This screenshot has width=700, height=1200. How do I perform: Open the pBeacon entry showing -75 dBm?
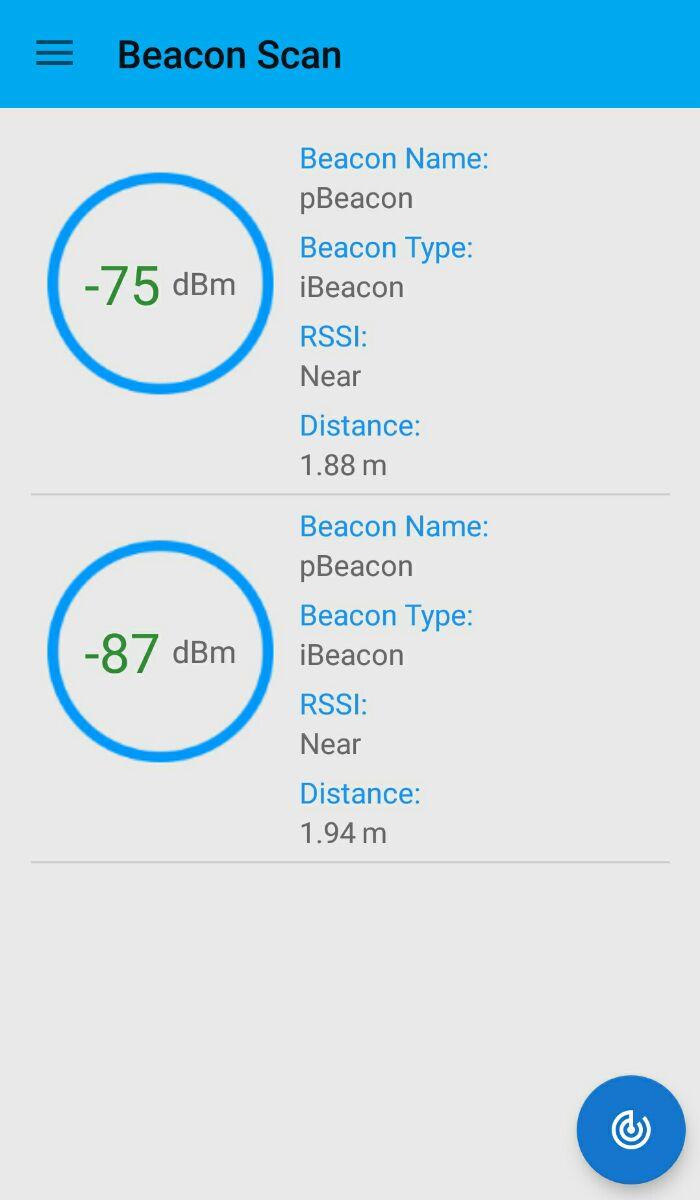350,311
